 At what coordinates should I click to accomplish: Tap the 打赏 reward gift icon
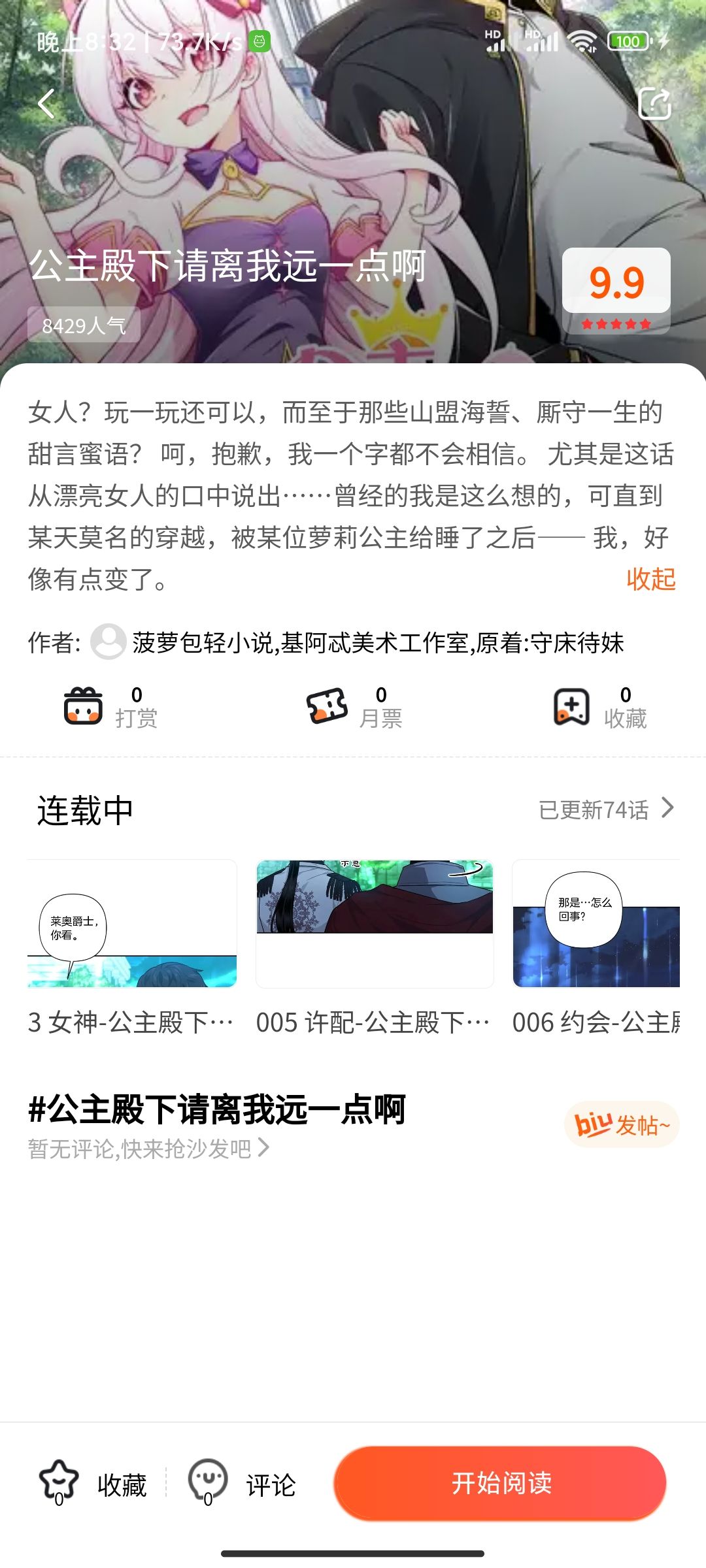click(82, 707)
